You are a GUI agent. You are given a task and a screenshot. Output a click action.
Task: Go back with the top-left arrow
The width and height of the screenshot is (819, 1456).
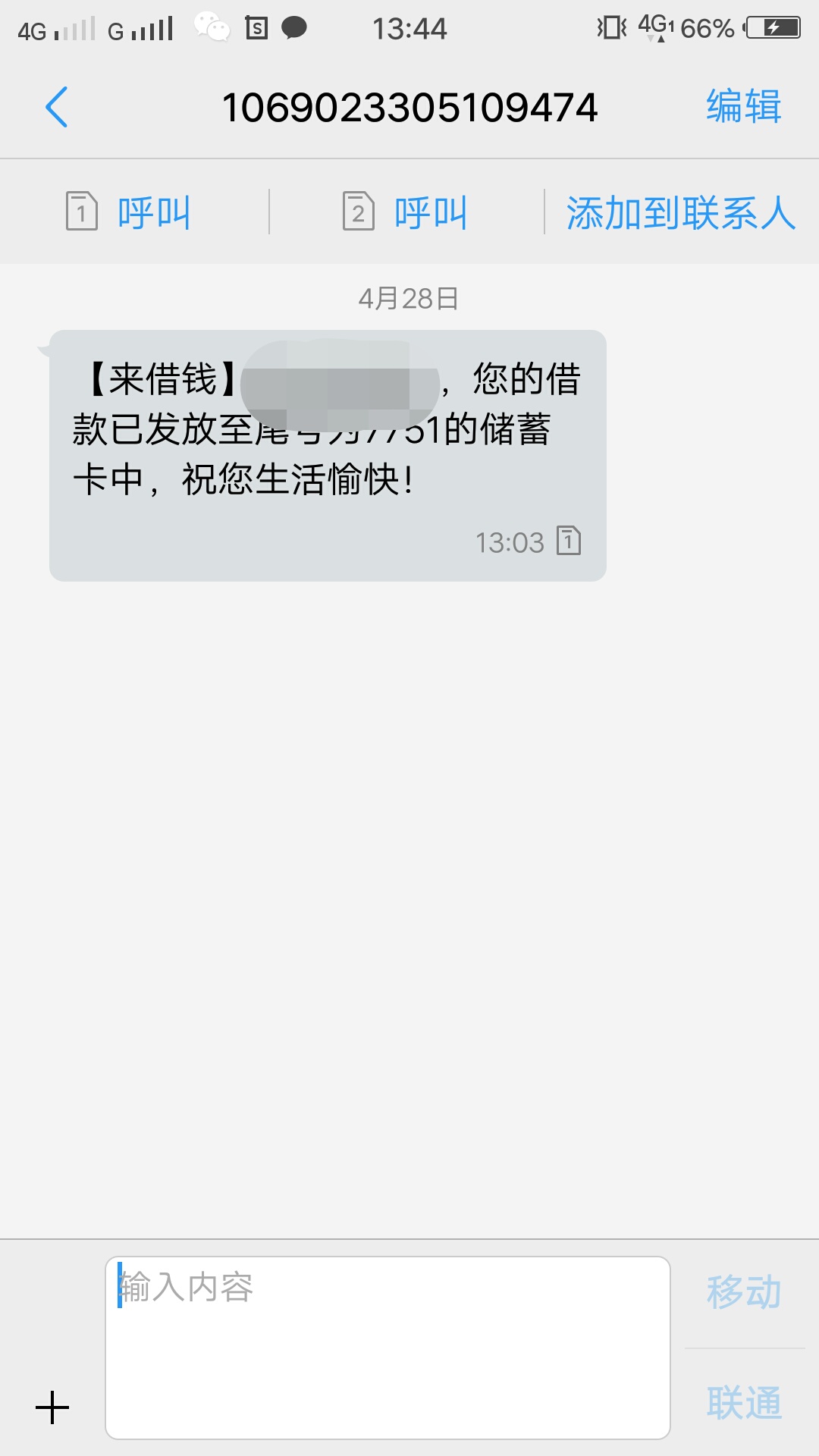[57, 107]
